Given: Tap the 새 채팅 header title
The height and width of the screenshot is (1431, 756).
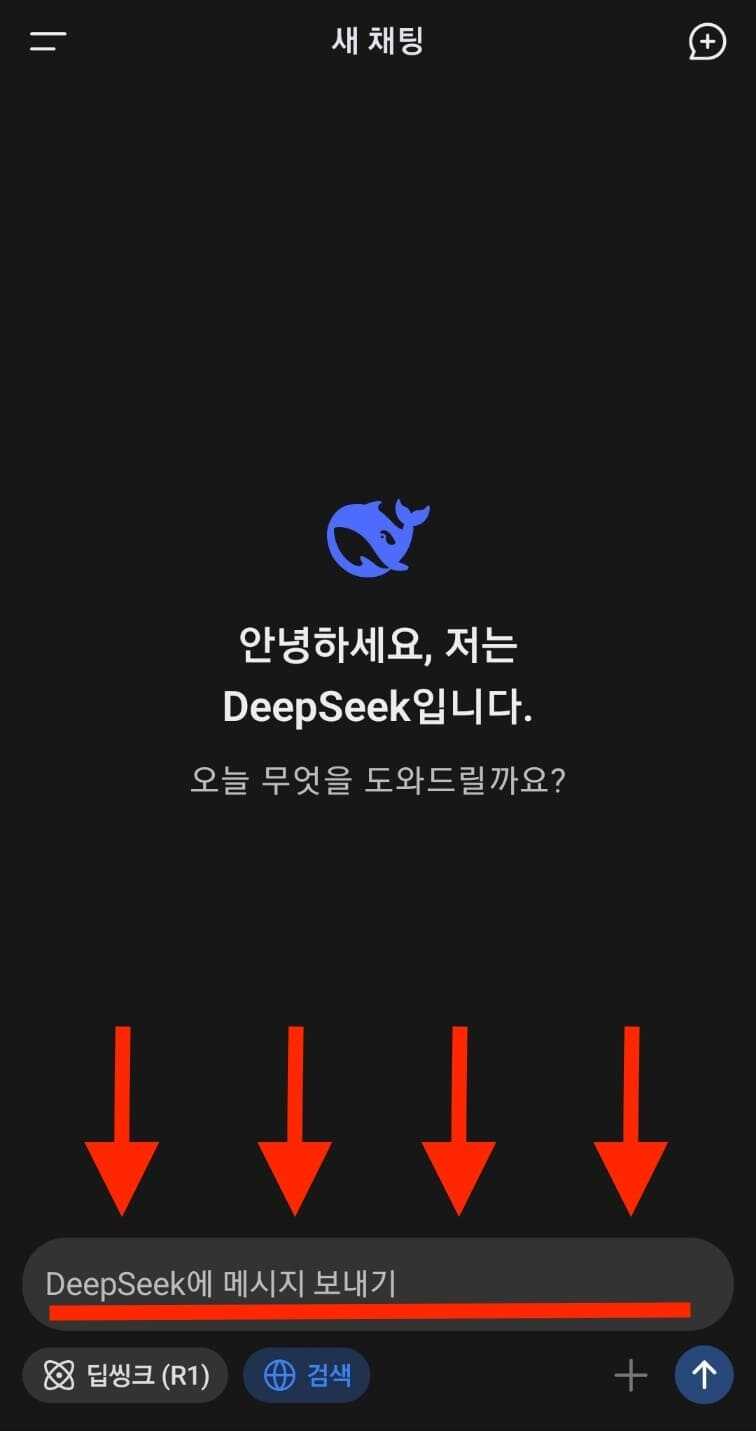Looking at the screenshot, I should (x=377, y=42).
